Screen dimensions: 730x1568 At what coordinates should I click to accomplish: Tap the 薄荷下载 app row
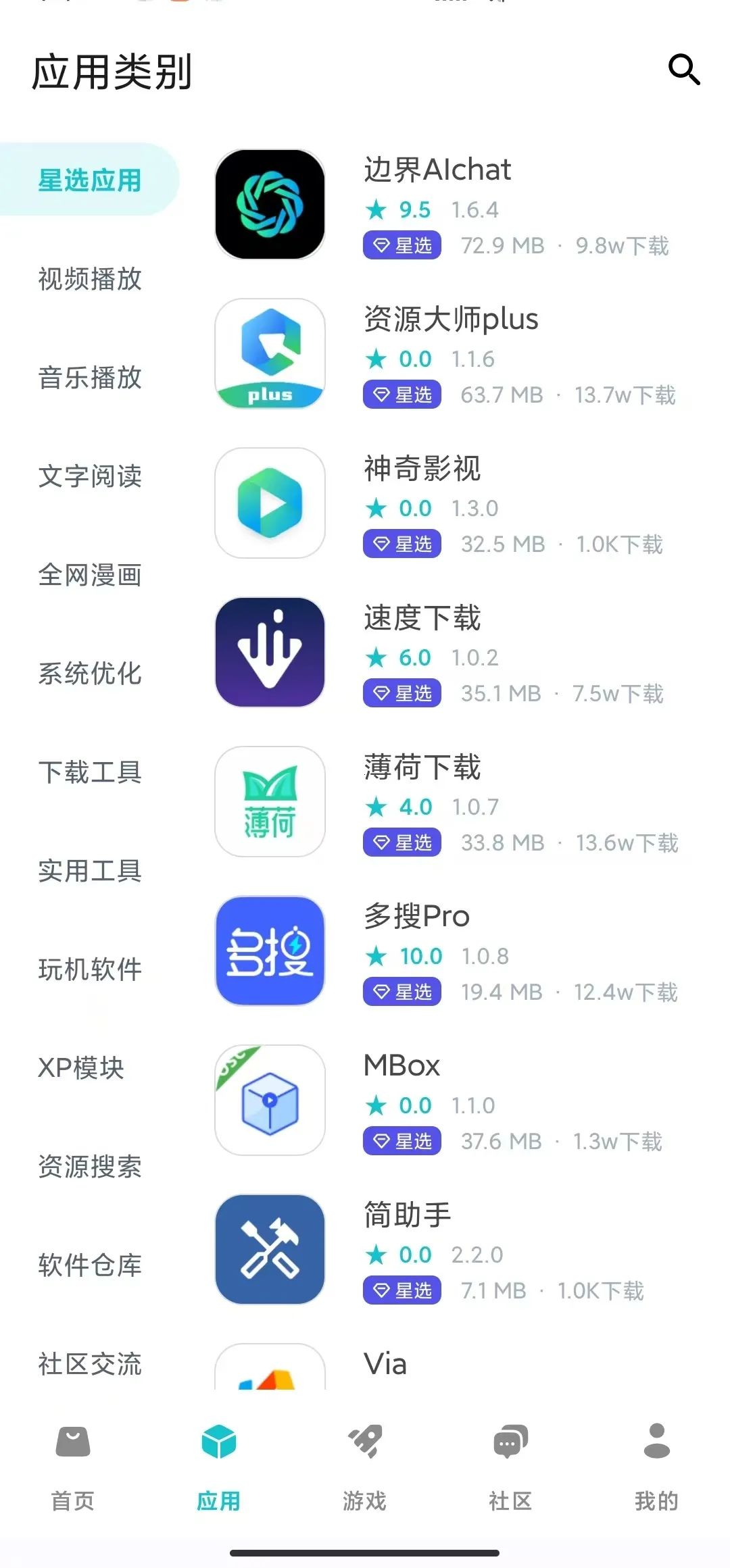453,802
